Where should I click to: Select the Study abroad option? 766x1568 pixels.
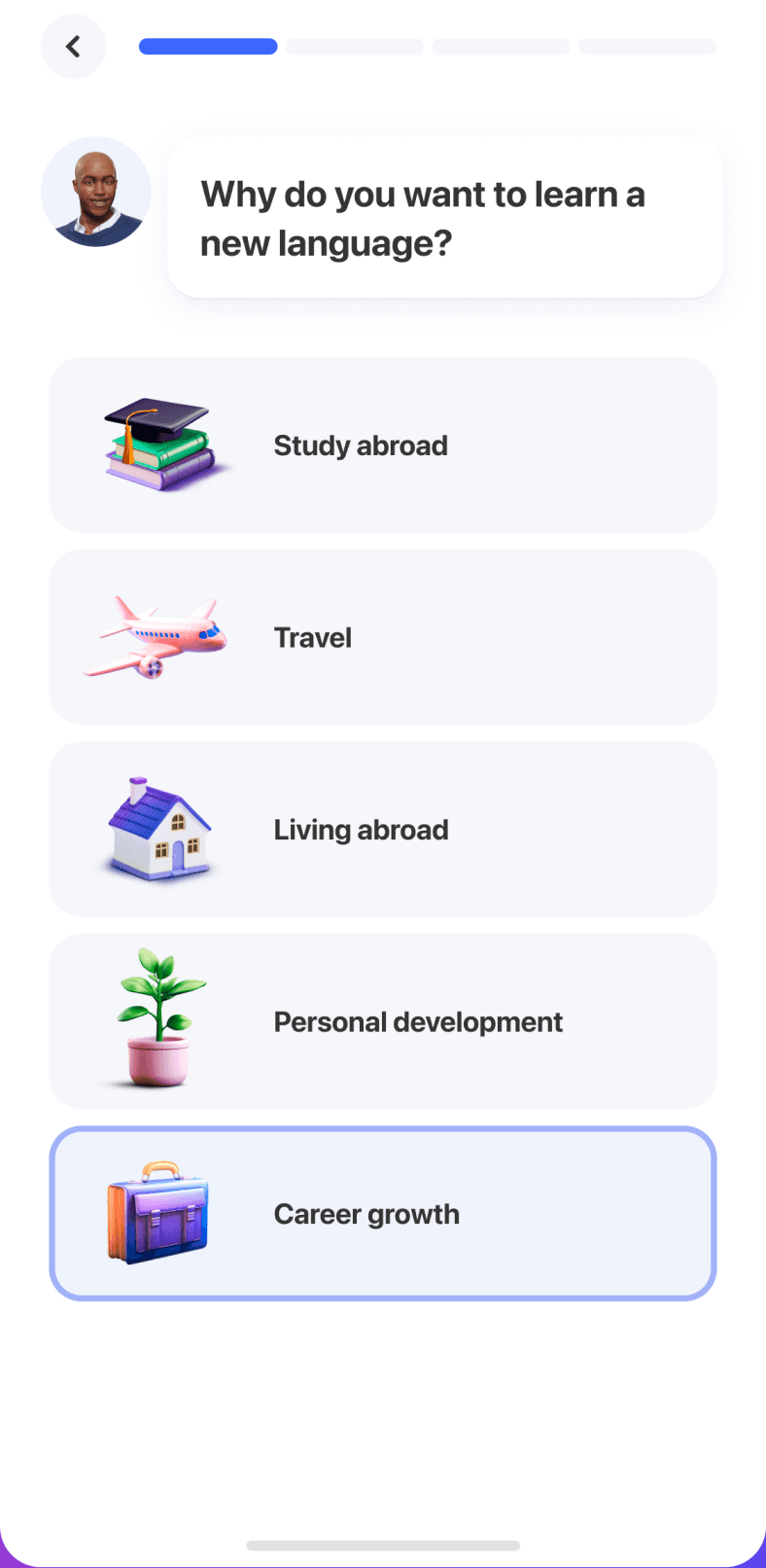[x=383, y=445]
